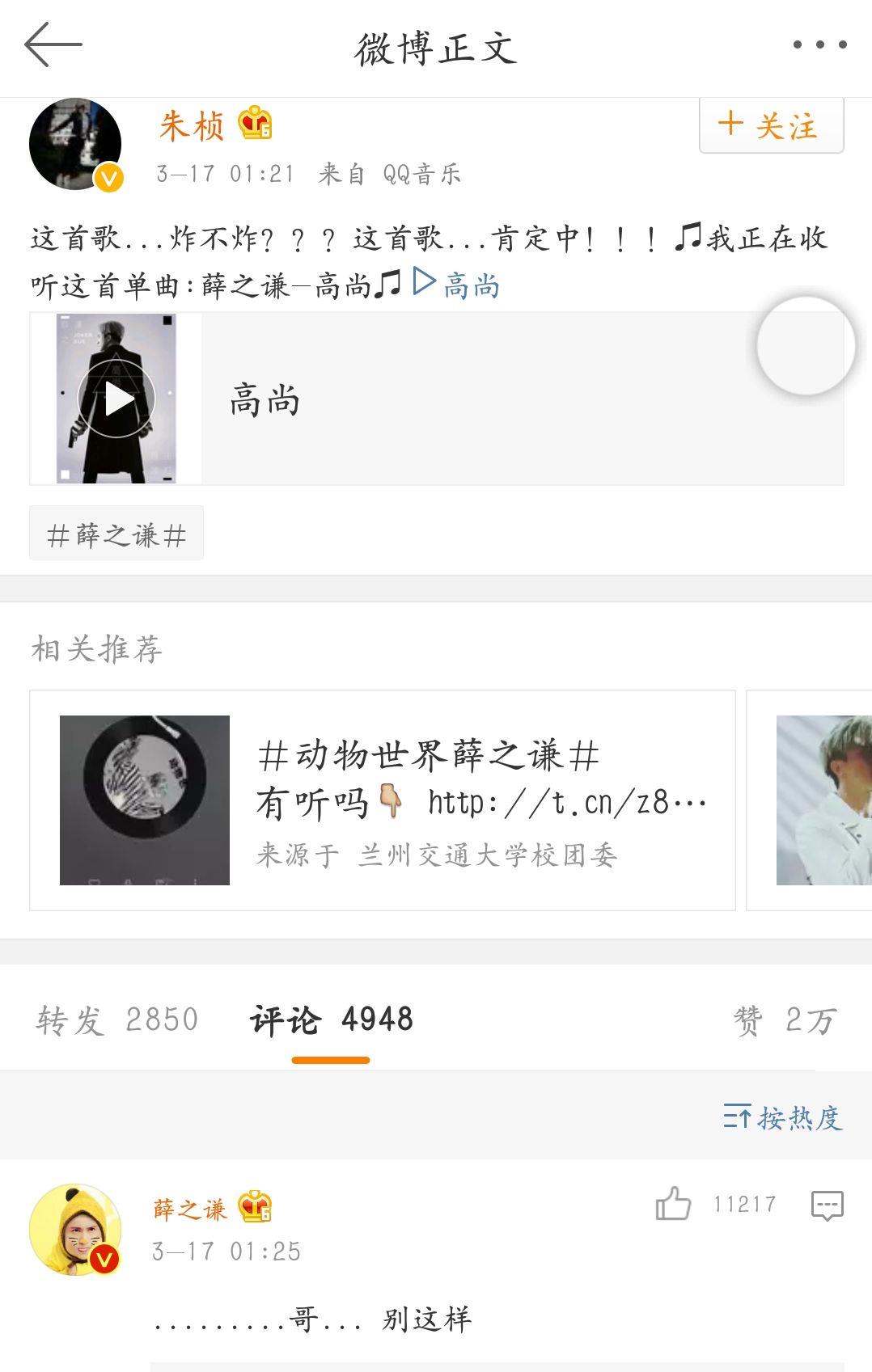Viewport: 872px width, 1372px height.
Task: Change comment sorting via 按热度
Action: 782,1118
